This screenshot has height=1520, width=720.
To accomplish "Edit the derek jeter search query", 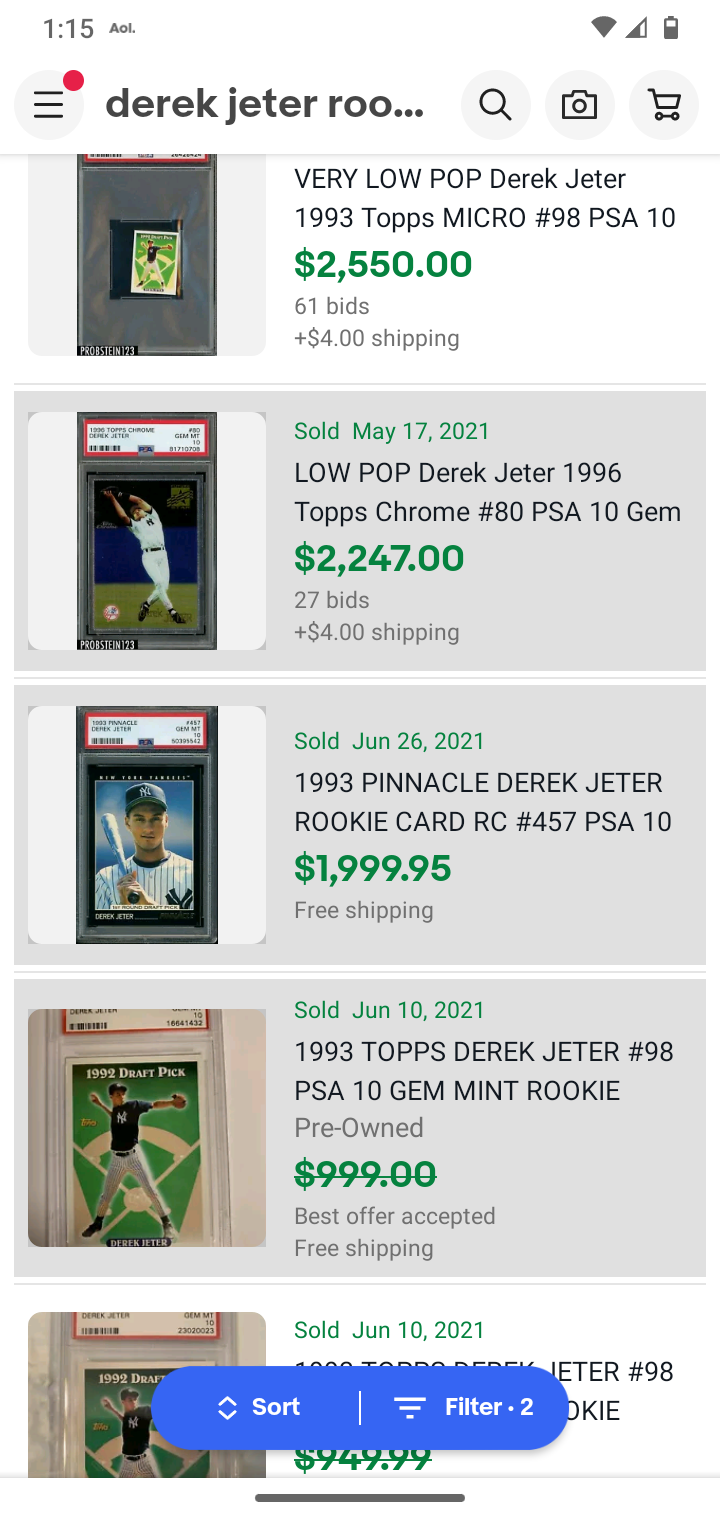I will pyautogui.click(x=266, y=104).
